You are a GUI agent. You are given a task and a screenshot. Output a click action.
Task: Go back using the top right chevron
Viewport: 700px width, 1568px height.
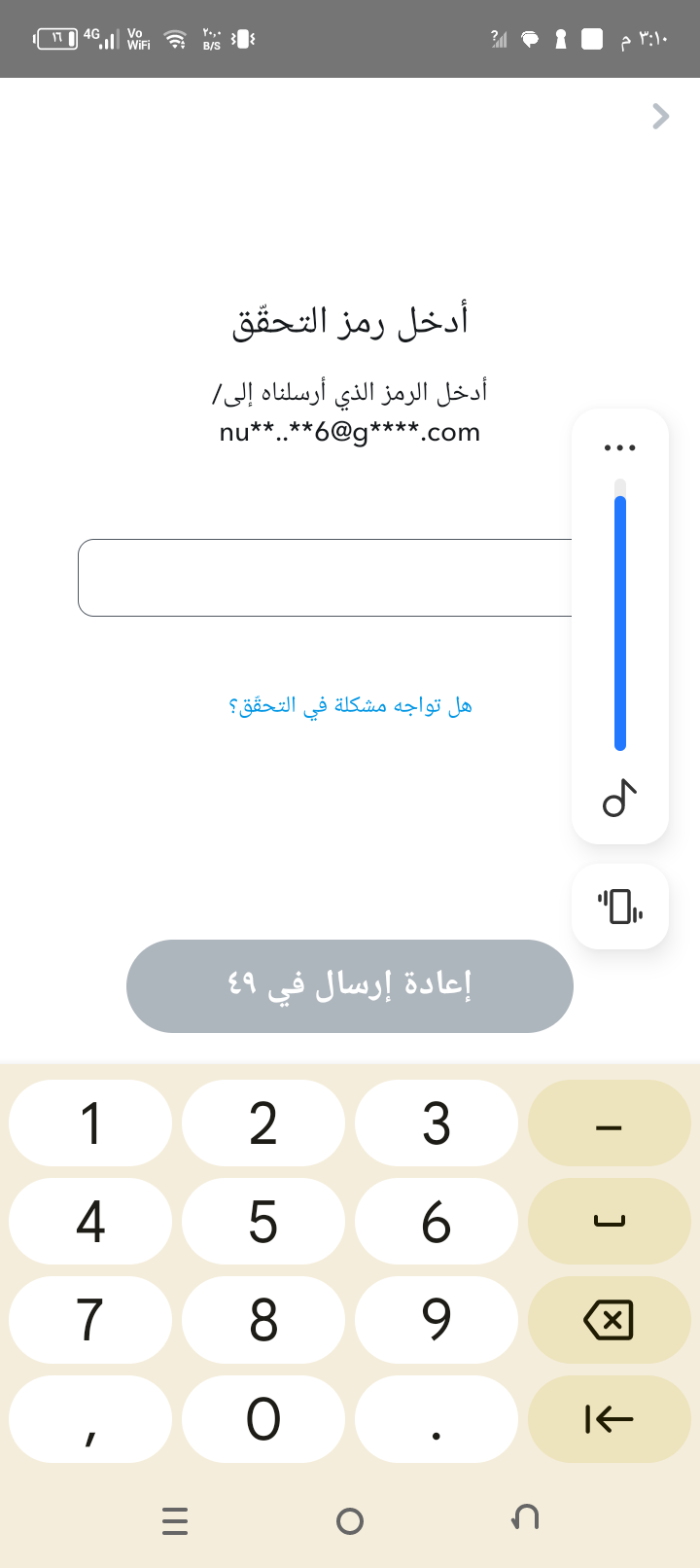pyautogui.click(x=661, y=117)
